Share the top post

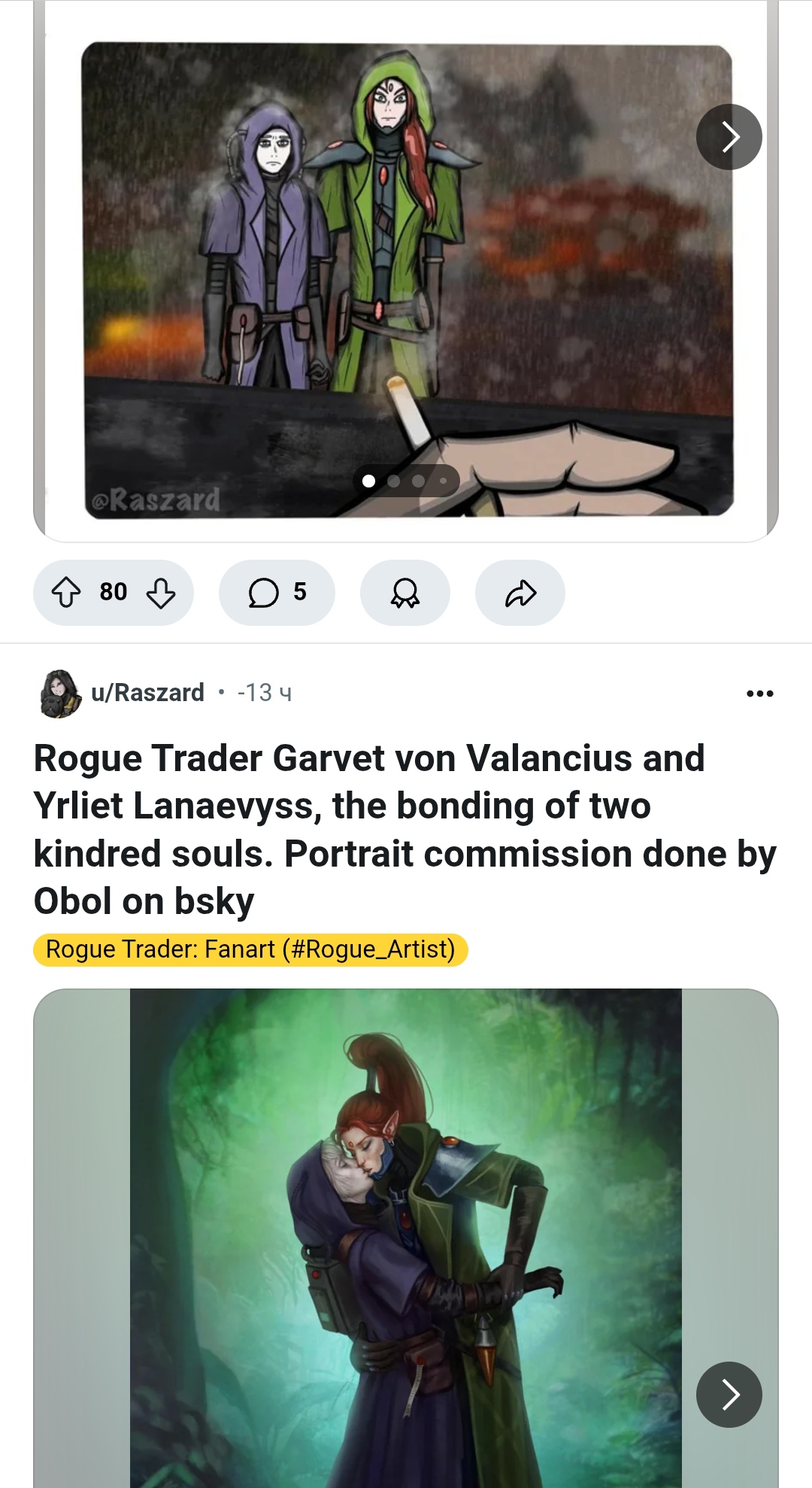pyautogui.click(x=520, y=592)
